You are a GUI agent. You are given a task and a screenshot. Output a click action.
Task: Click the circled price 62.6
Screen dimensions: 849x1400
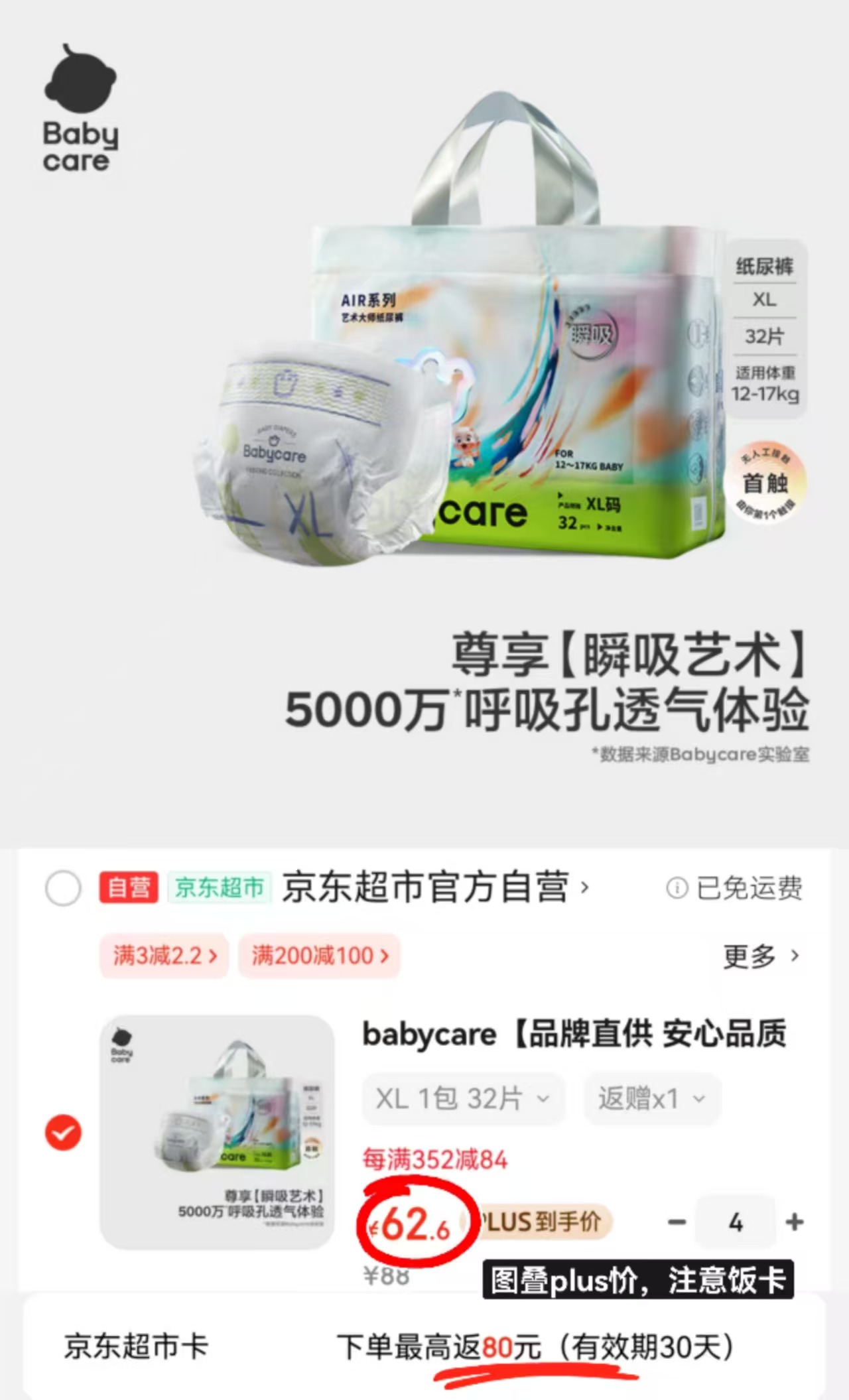(x=415, y=1224)
